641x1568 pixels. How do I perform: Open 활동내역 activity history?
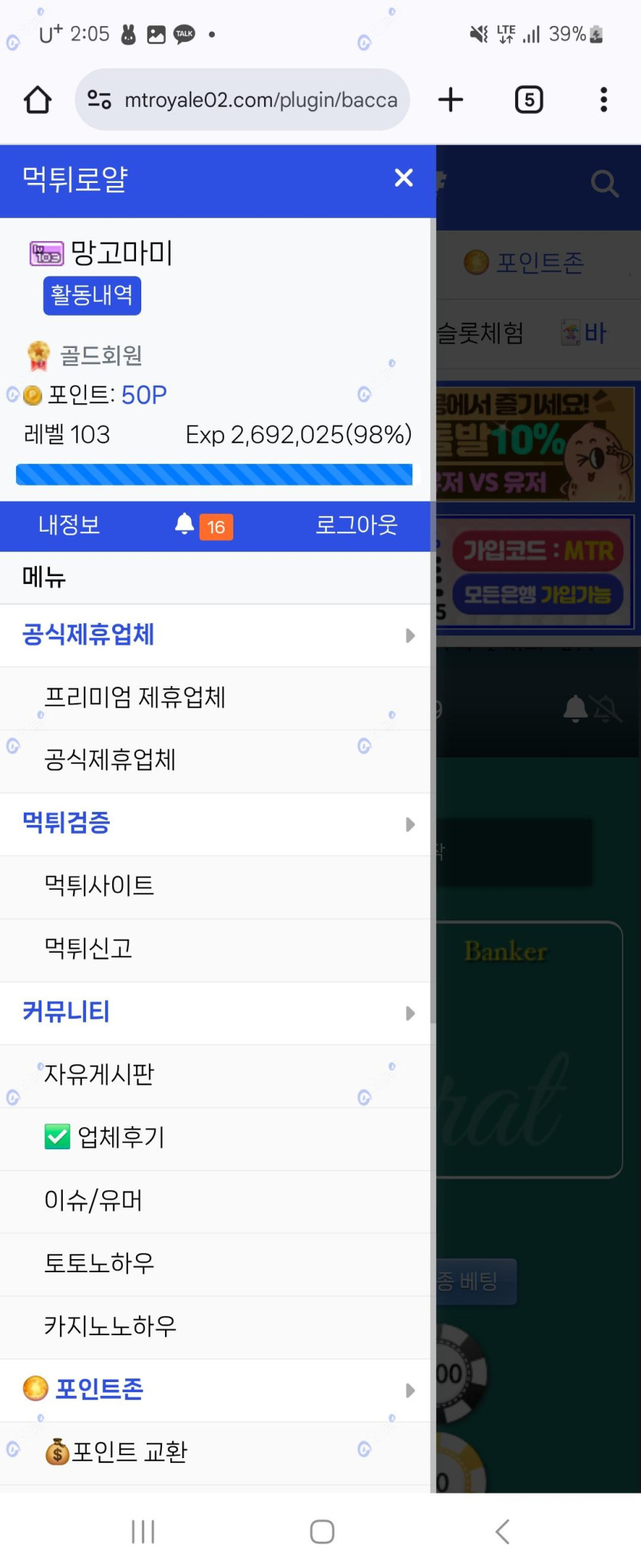coord(92,295)
